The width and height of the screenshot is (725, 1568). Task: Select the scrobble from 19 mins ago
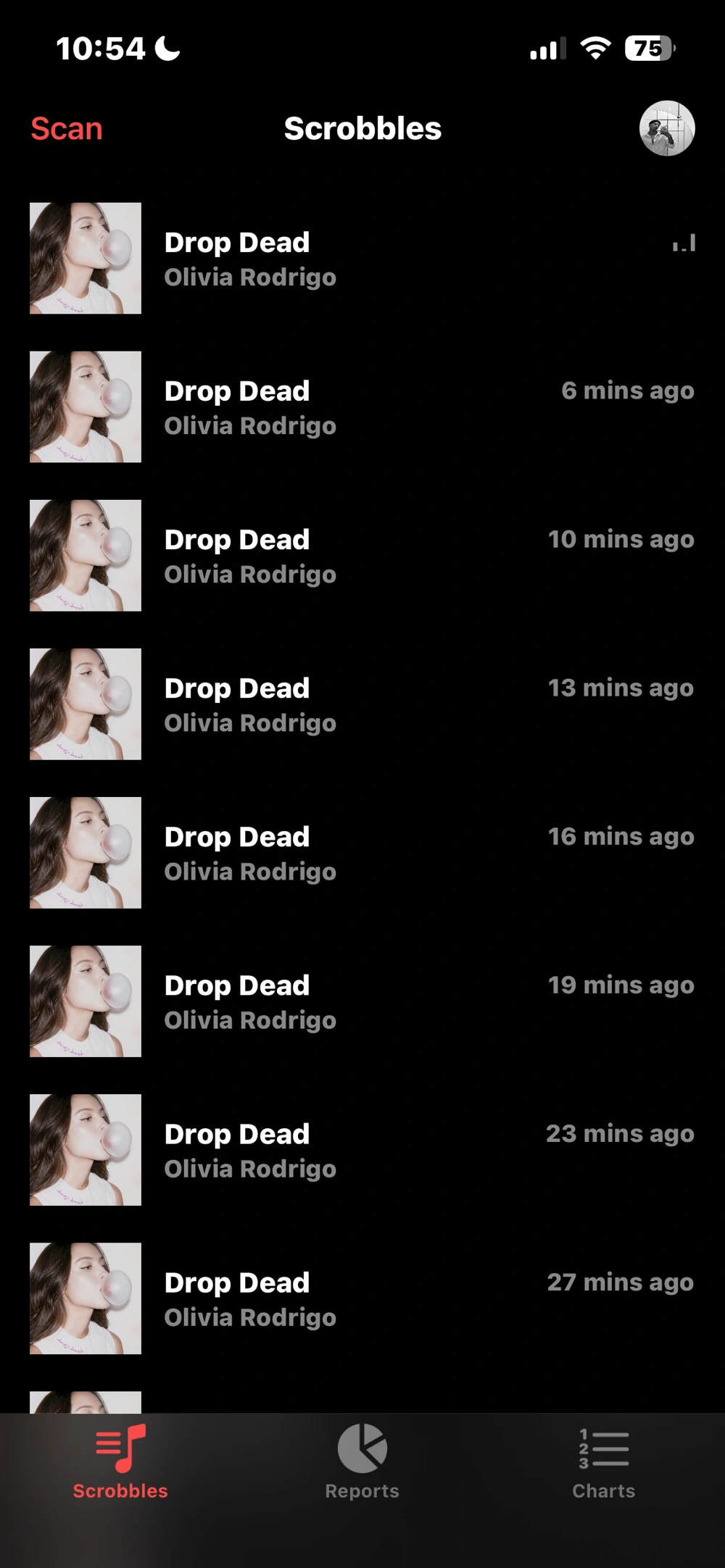click(362, 1001)
